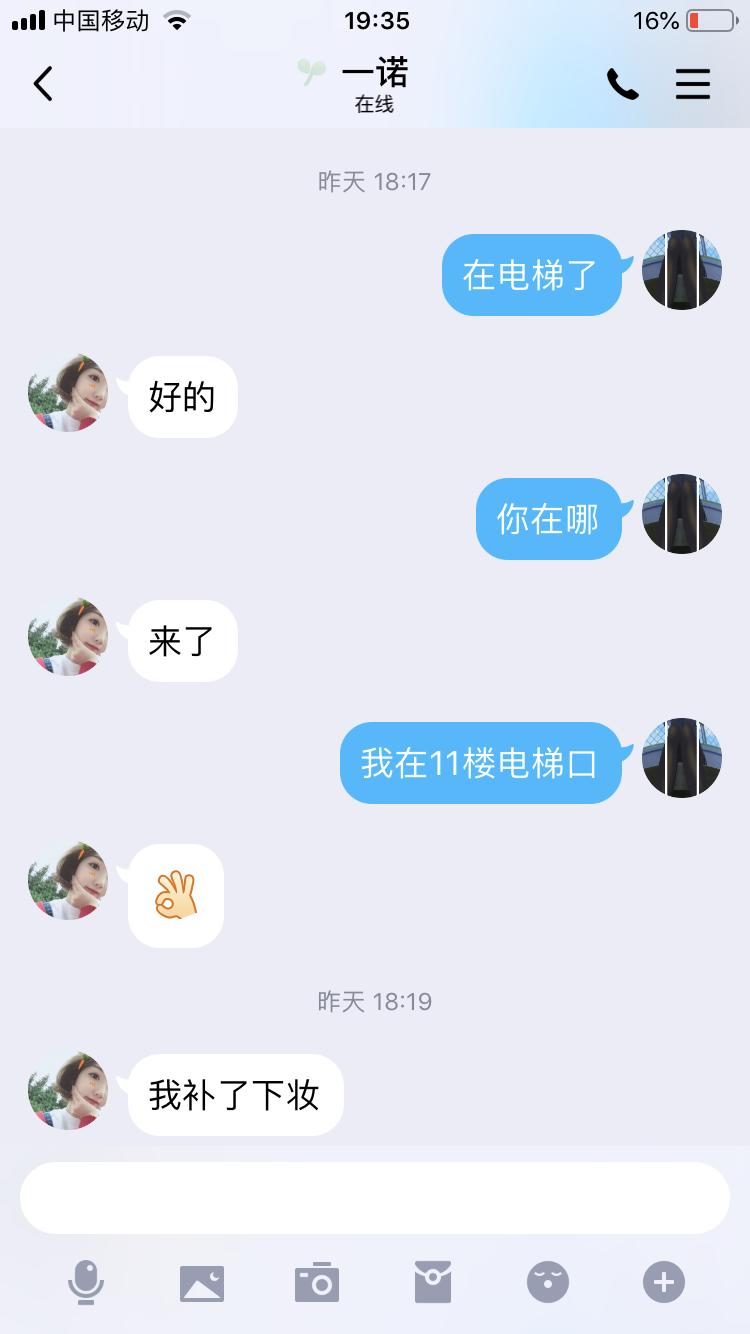The width and height of the screenshot is (750, 1334).
Task: Open the voice message microphone icon
Action: coord(87,1281)
